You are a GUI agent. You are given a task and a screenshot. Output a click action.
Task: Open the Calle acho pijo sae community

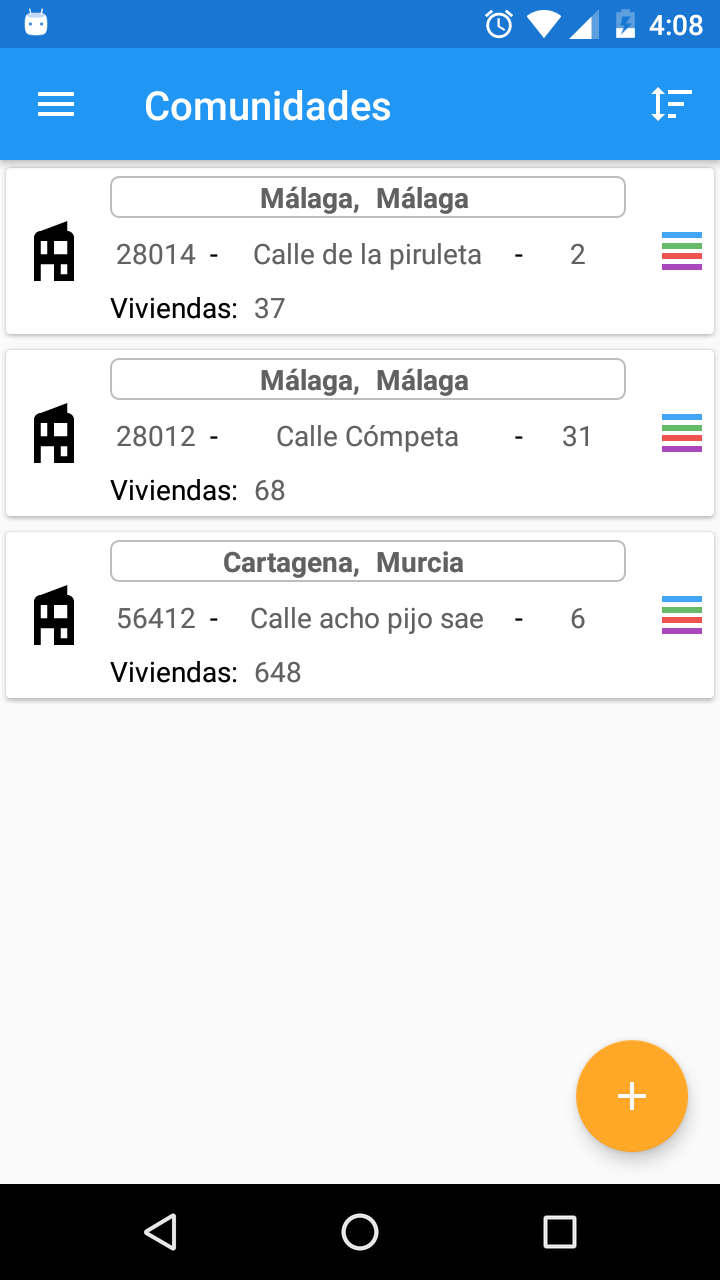coord(367,619)
